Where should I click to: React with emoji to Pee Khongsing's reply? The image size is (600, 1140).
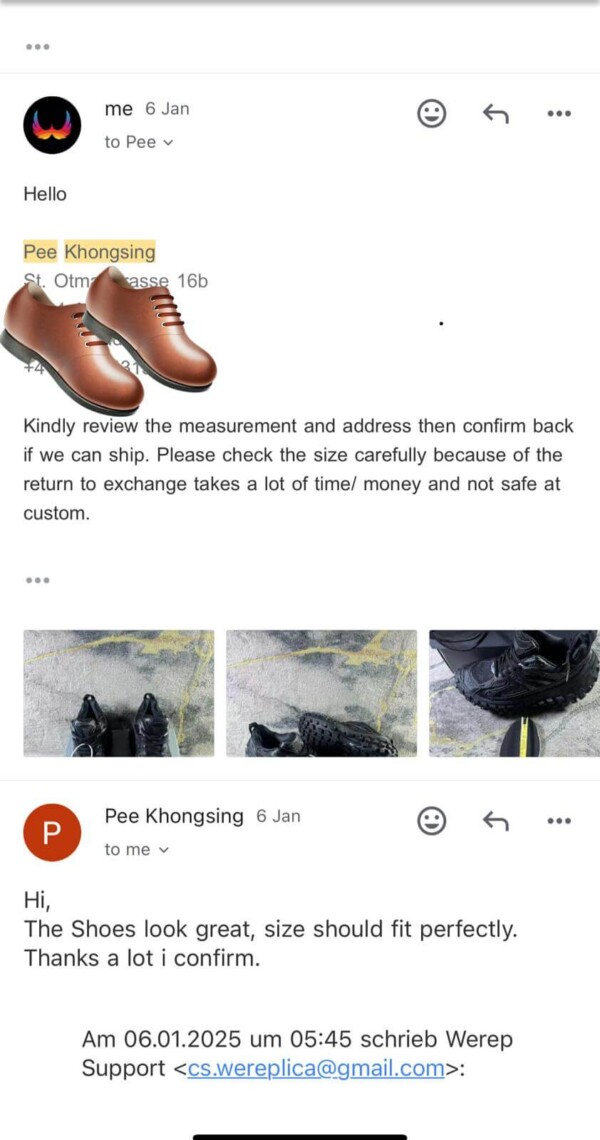pyautogui.click(x=431, y=821)
